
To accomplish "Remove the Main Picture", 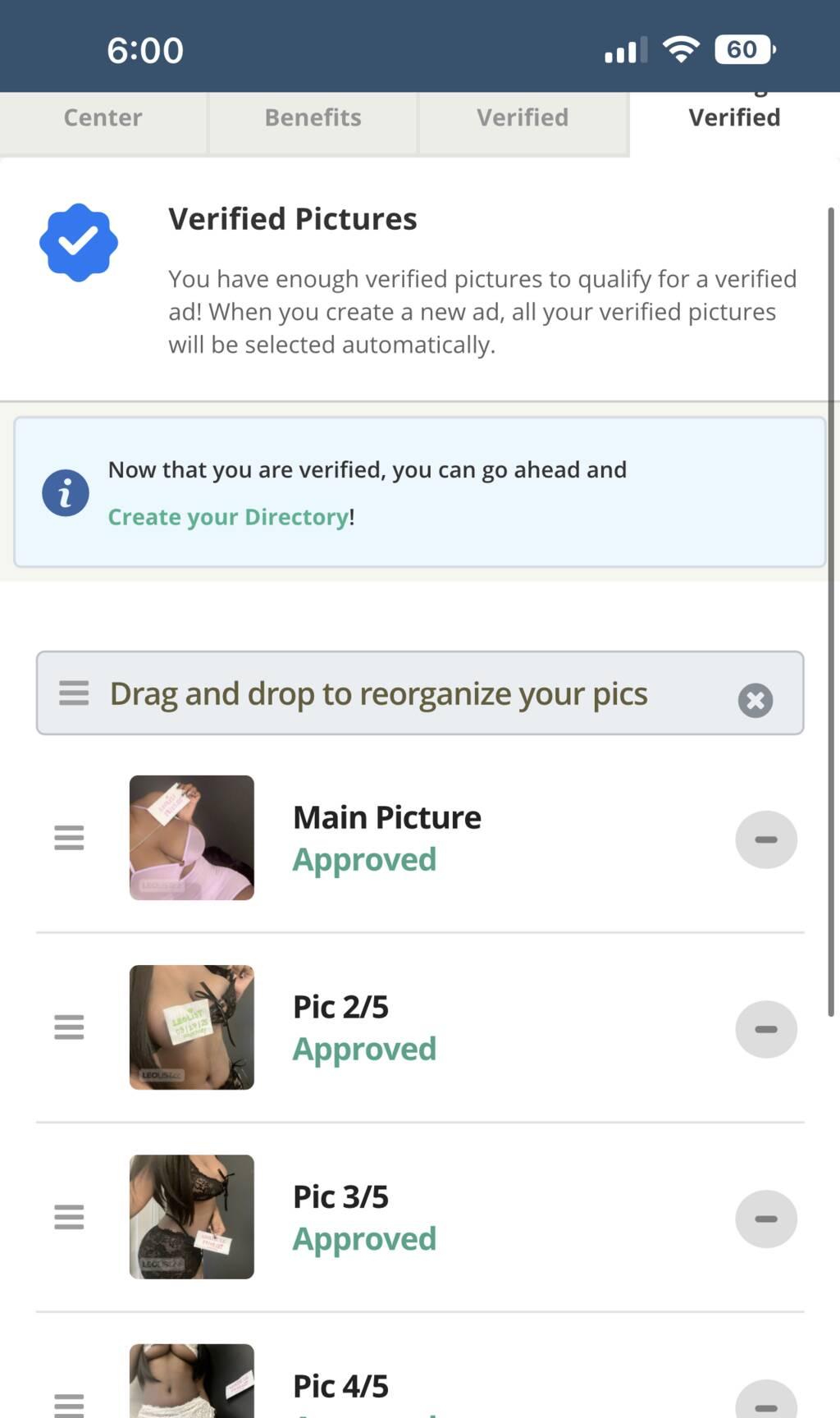I will click(x=766, y=839).
